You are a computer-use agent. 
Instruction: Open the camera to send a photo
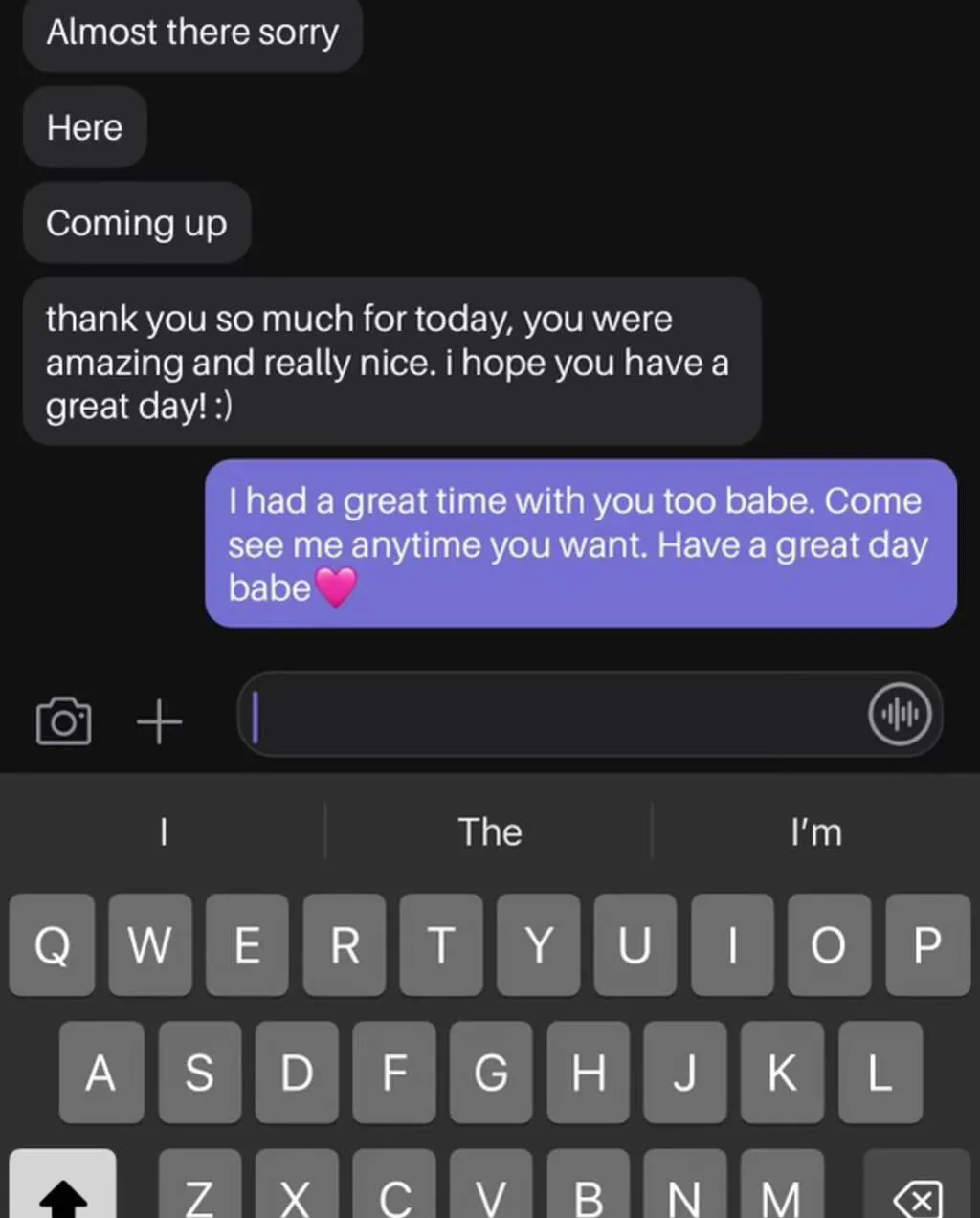click(63, 720)
